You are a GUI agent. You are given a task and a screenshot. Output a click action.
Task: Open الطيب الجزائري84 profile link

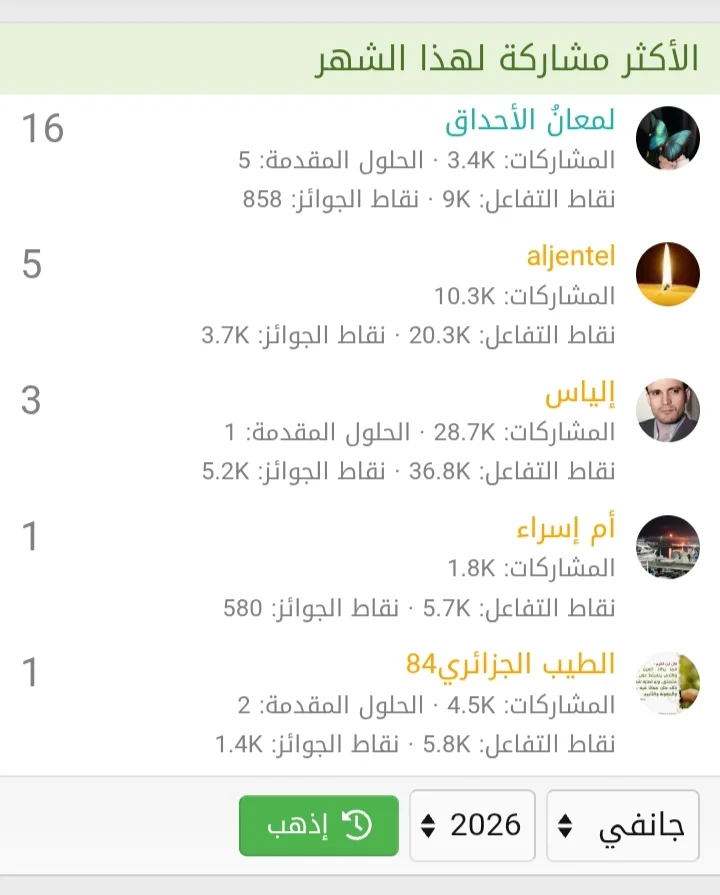click(x=510, y=665)
